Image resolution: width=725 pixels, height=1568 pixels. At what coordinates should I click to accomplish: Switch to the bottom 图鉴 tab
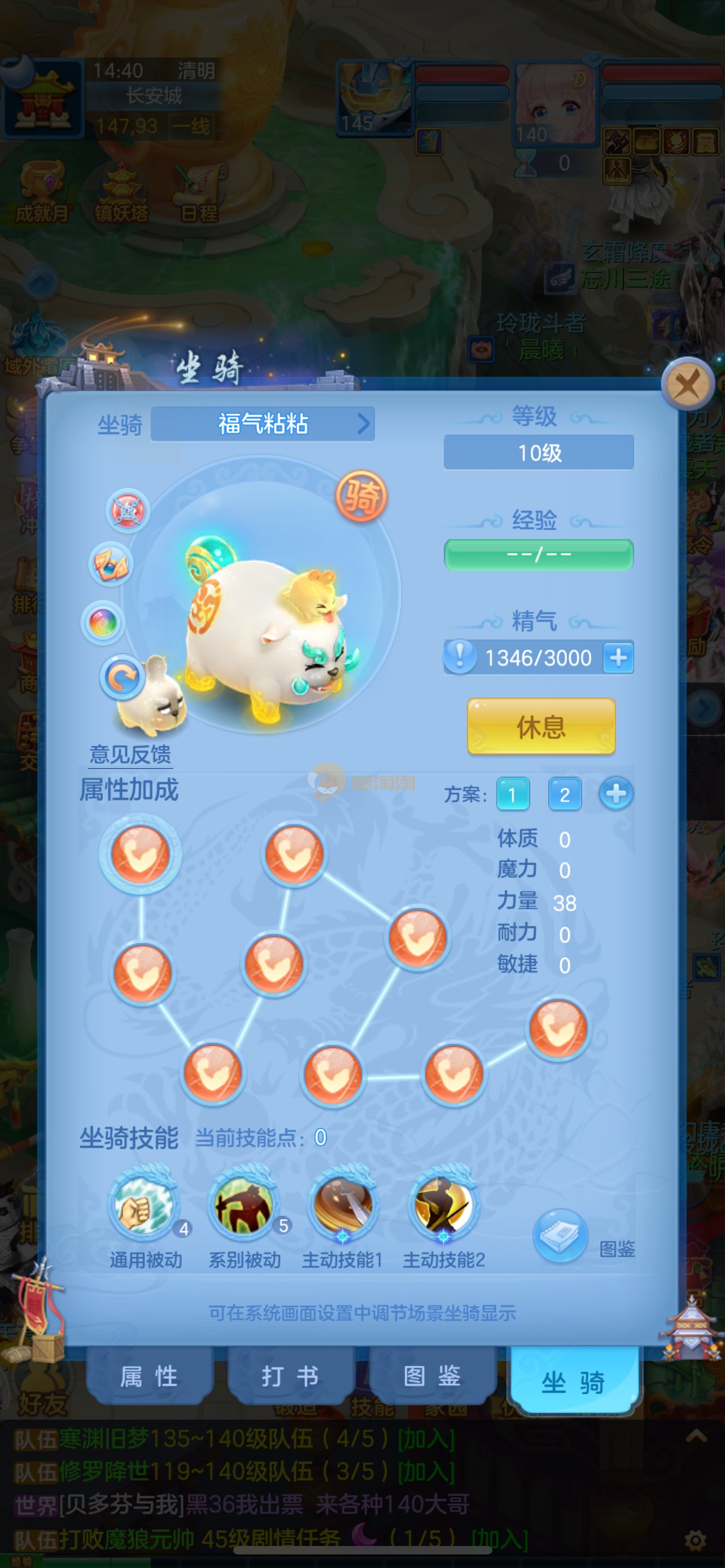(431, 1376)
